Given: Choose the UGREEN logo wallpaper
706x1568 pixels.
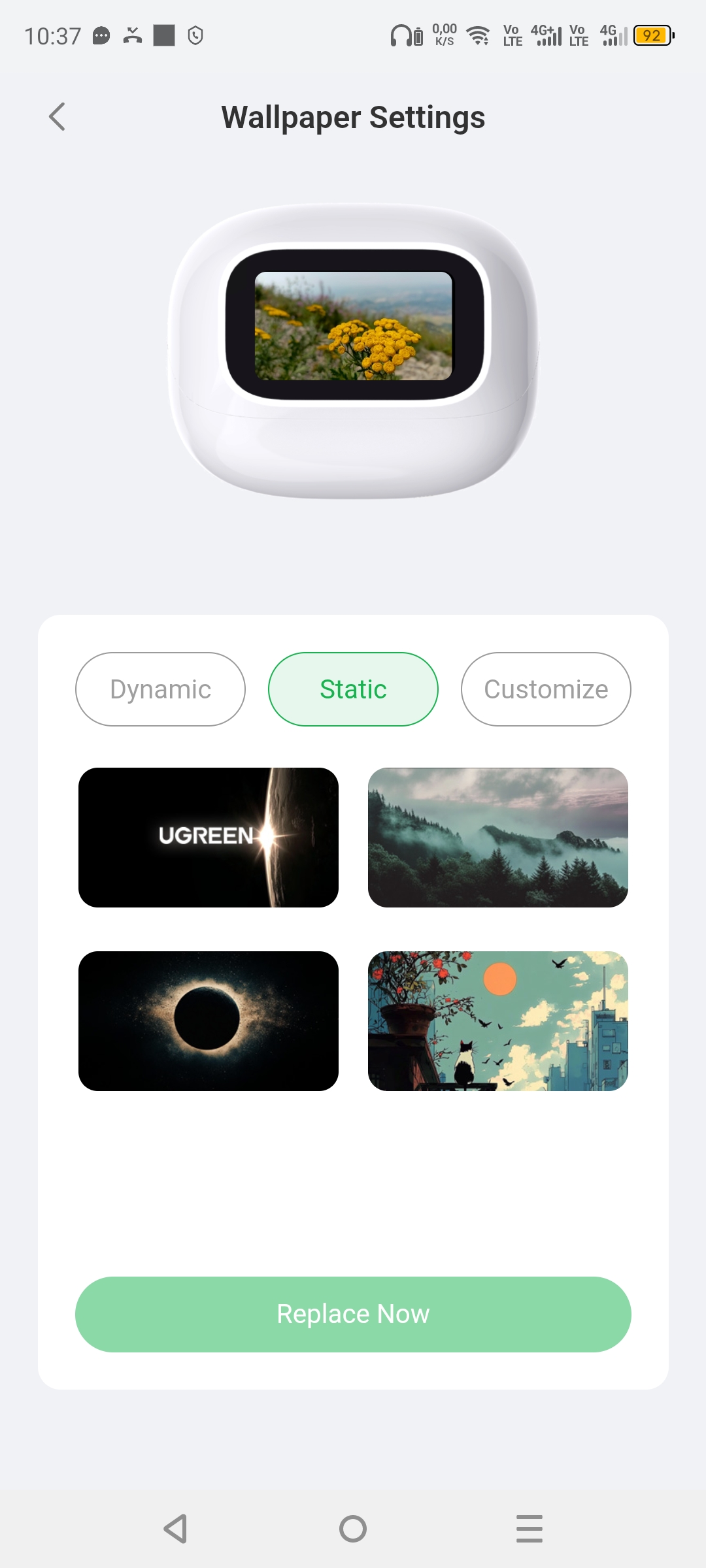Looking at the screenshot, I should coord(209,838).
